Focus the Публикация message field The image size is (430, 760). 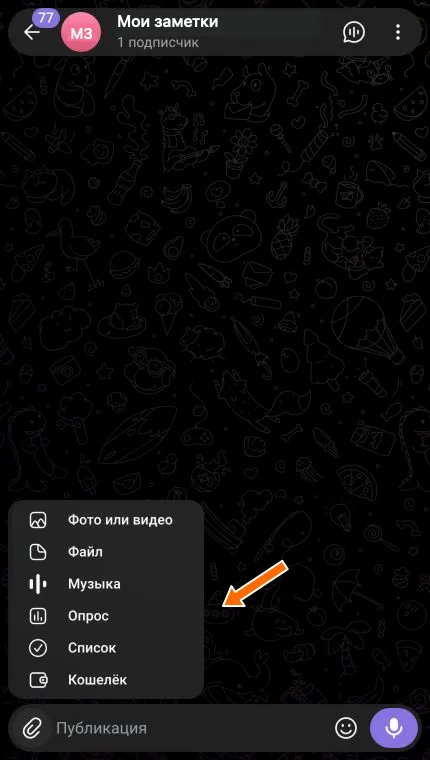(191, 728)
